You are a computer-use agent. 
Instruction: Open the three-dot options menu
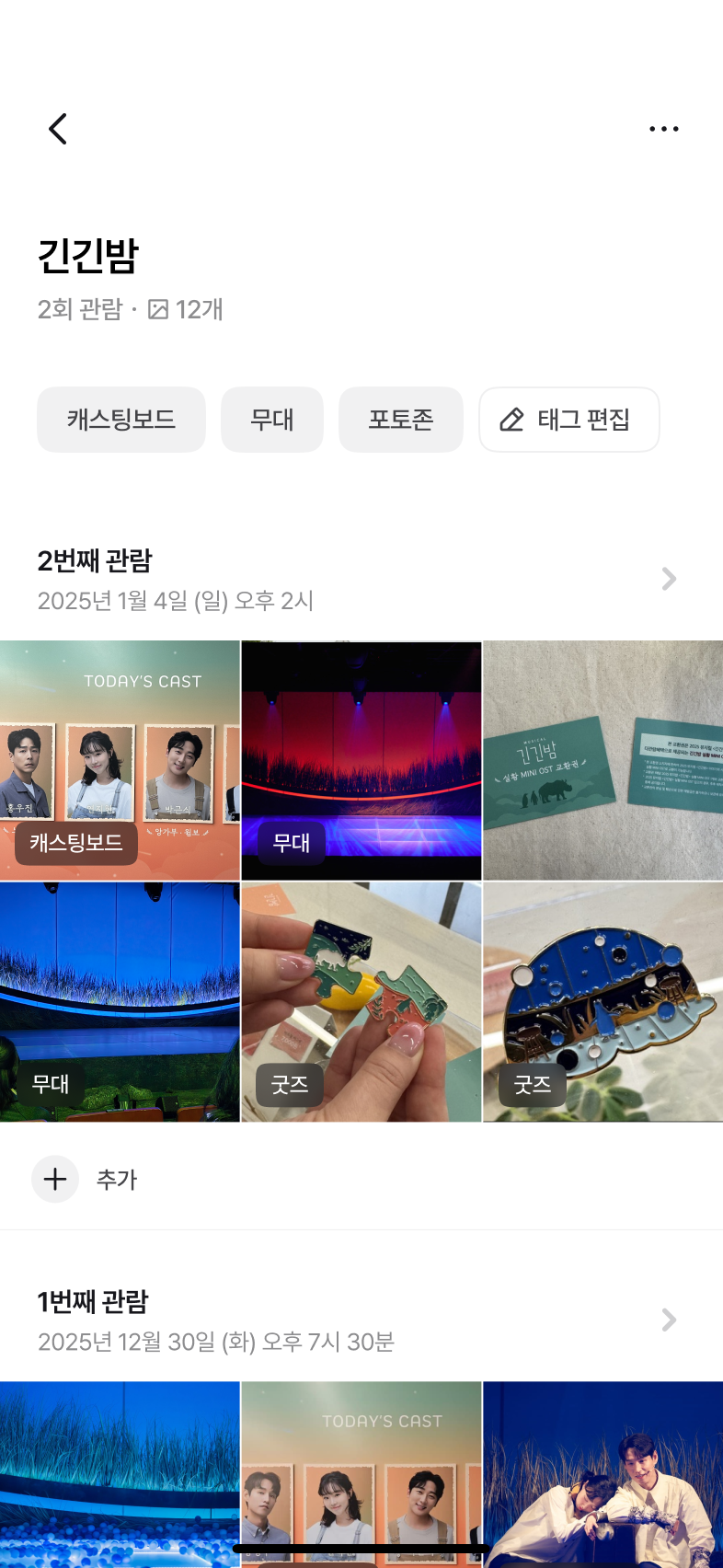[664, 129]
